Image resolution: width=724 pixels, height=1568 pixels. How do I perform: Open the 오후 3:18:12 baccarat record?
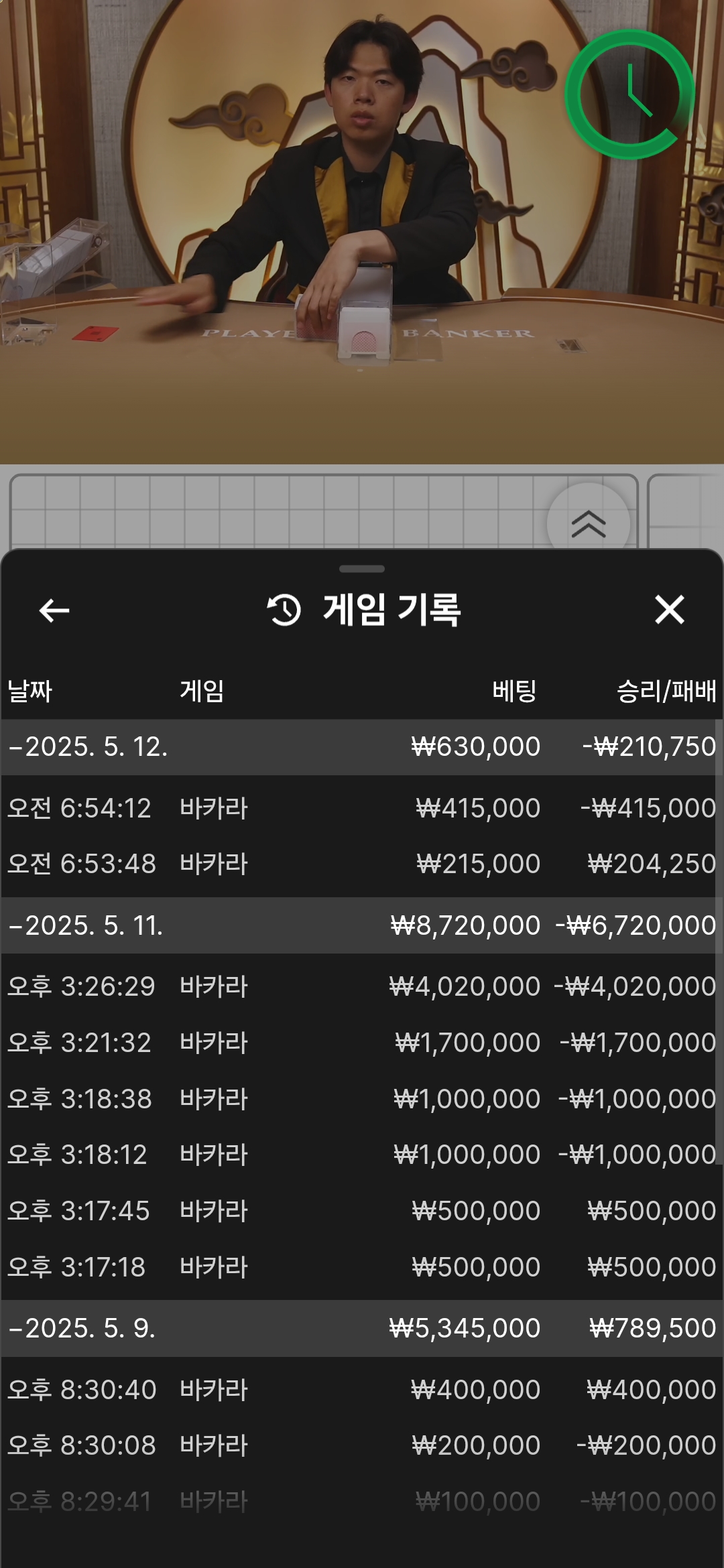click(x=361, y=1155)
